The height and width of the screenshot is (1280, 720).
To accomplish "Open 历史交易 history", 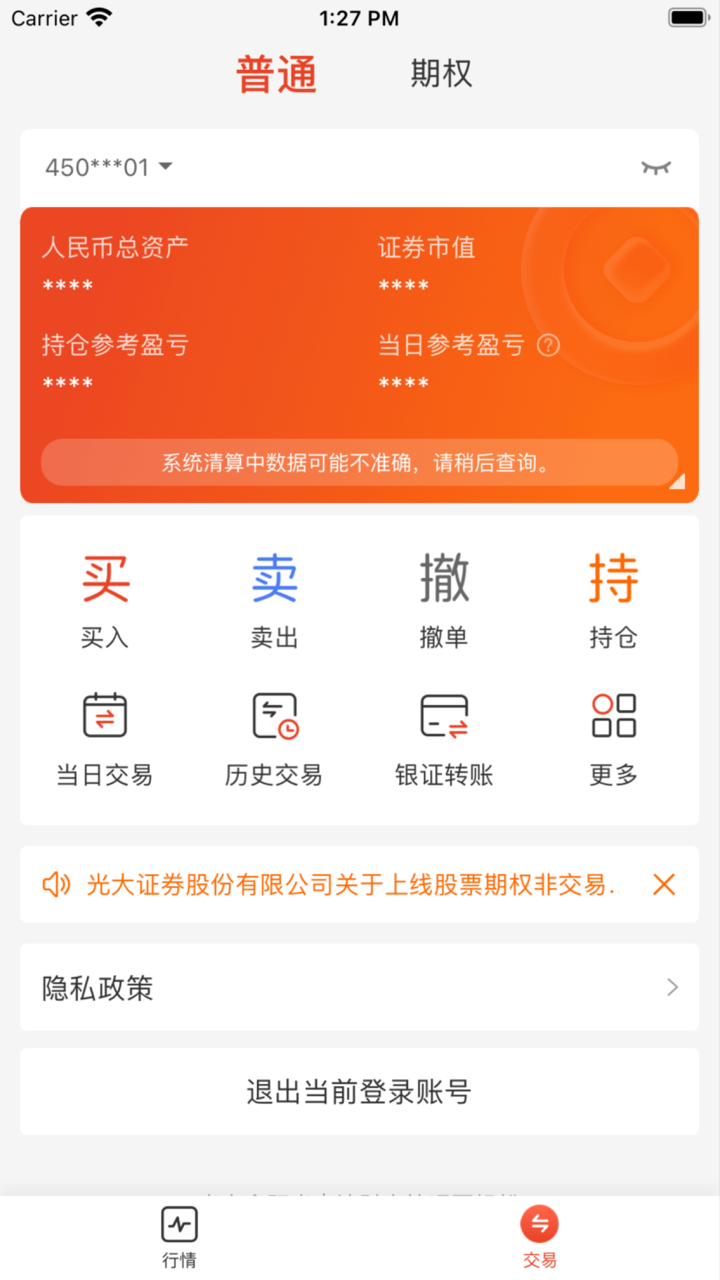I will 274,738.
